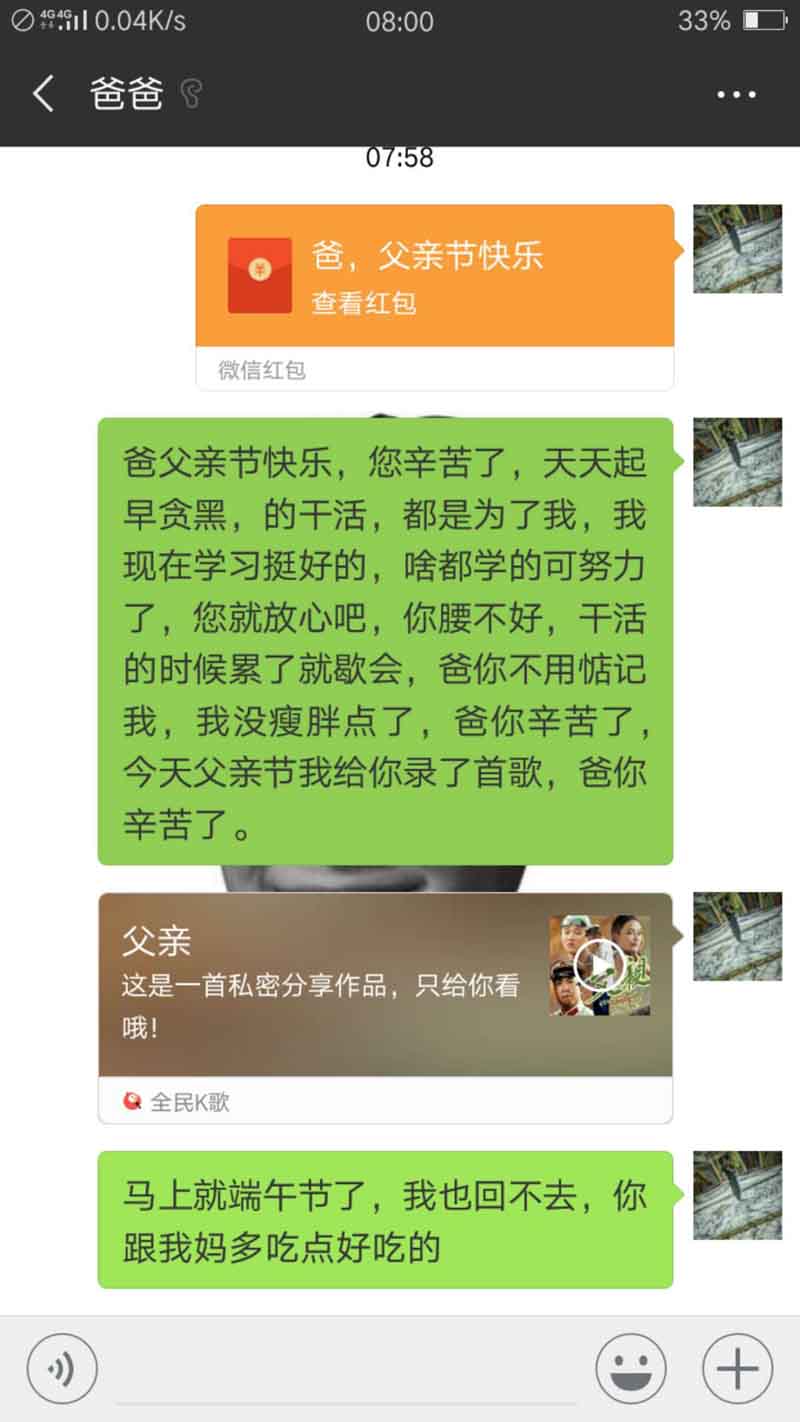This screenshot has height=1422, width=800.
Task: Go back from the 爸爸 chat
Action: click(x=43, y=95)
